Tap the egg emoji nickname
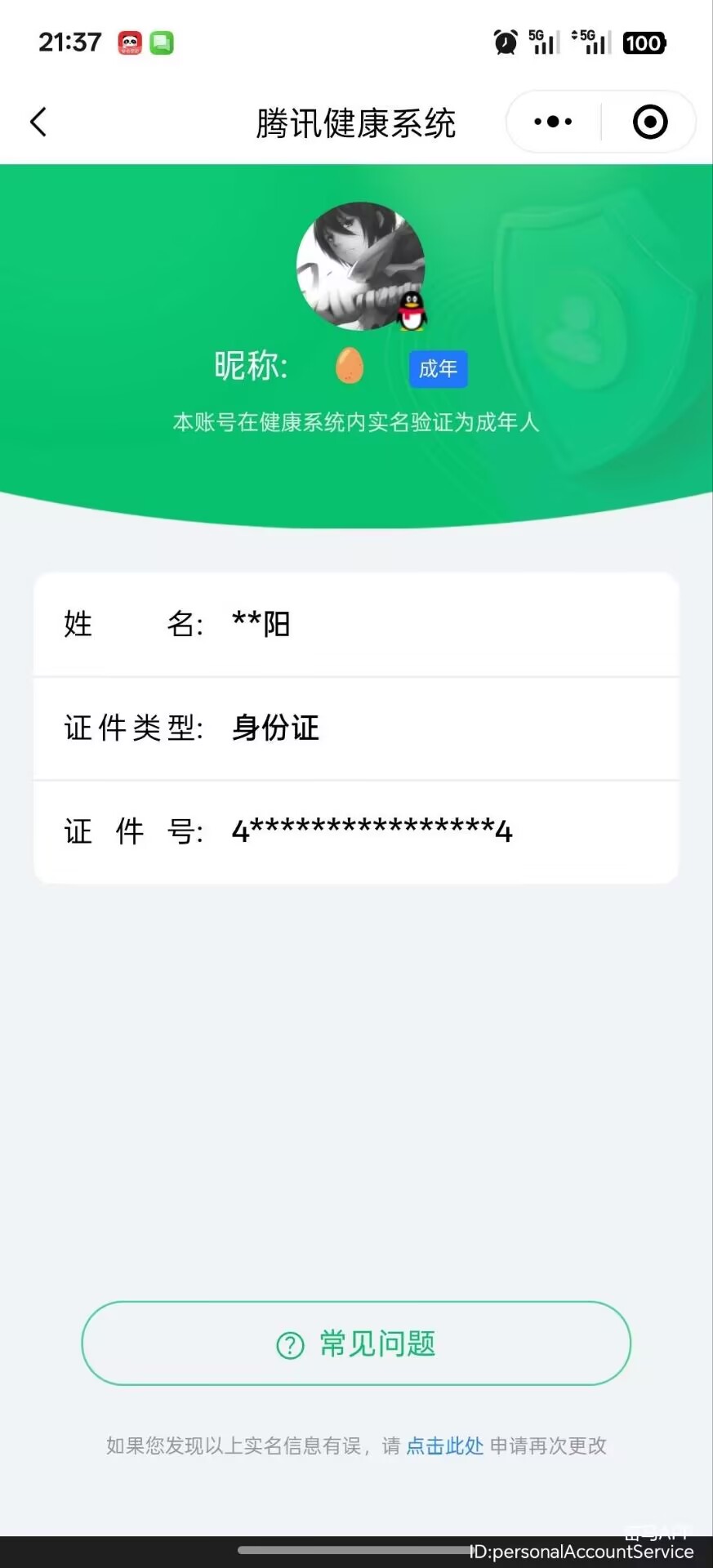 [350, 366]
